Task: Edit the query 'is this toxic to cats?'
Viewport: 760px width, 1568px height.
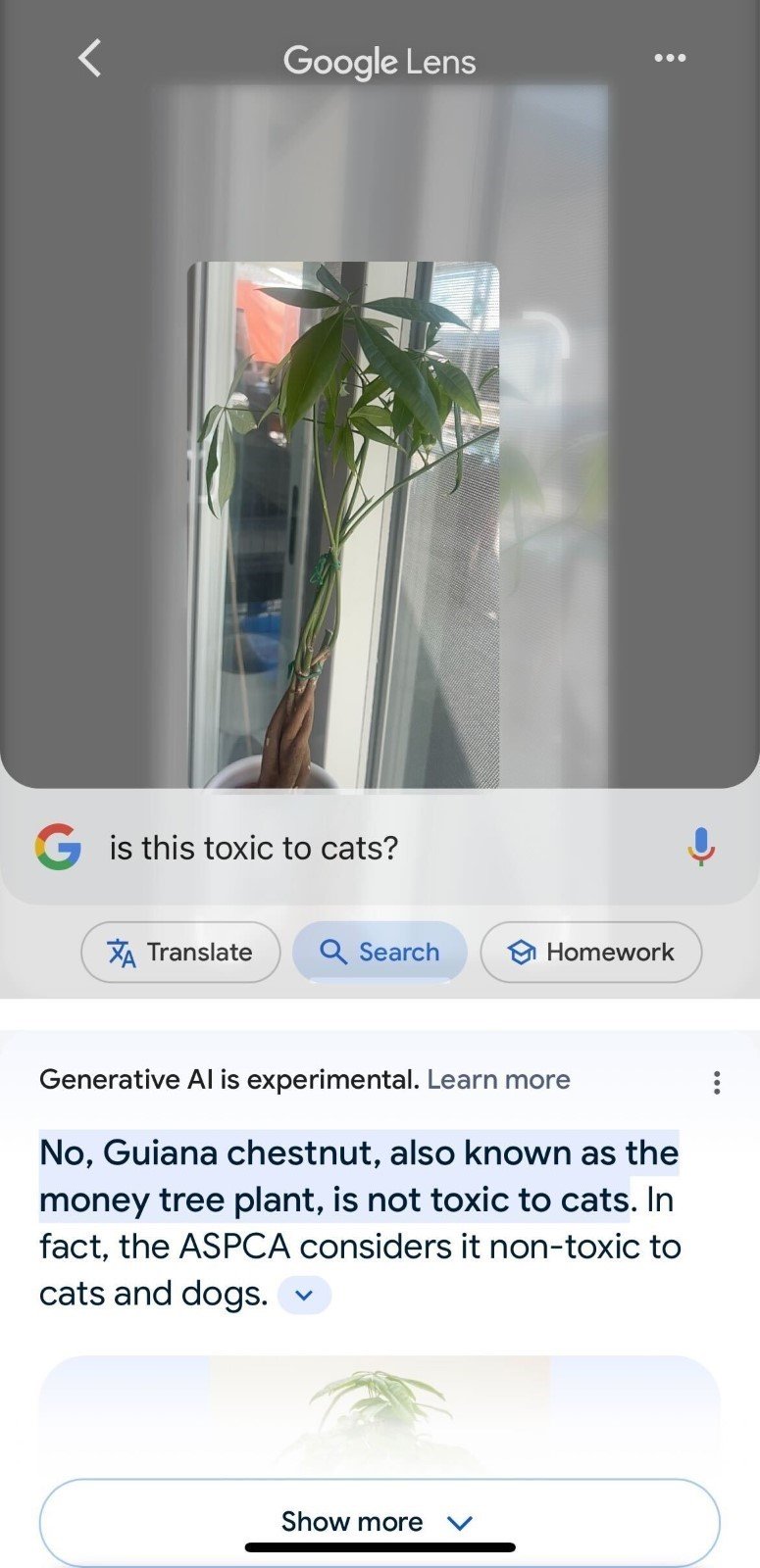Action: [253, 848]
